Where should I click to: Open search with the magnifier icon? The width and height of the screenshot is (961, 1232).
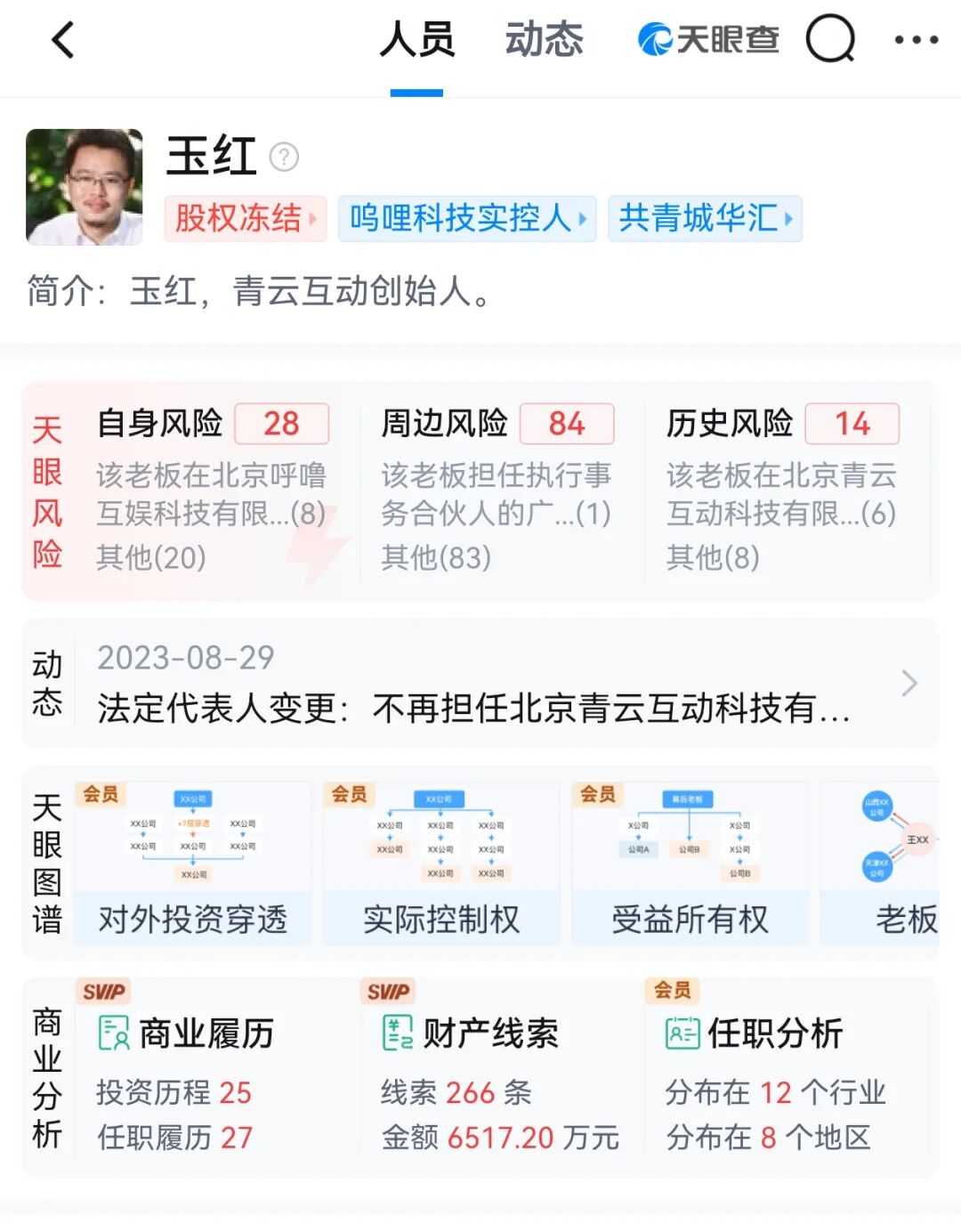click(x=829, y=40)
